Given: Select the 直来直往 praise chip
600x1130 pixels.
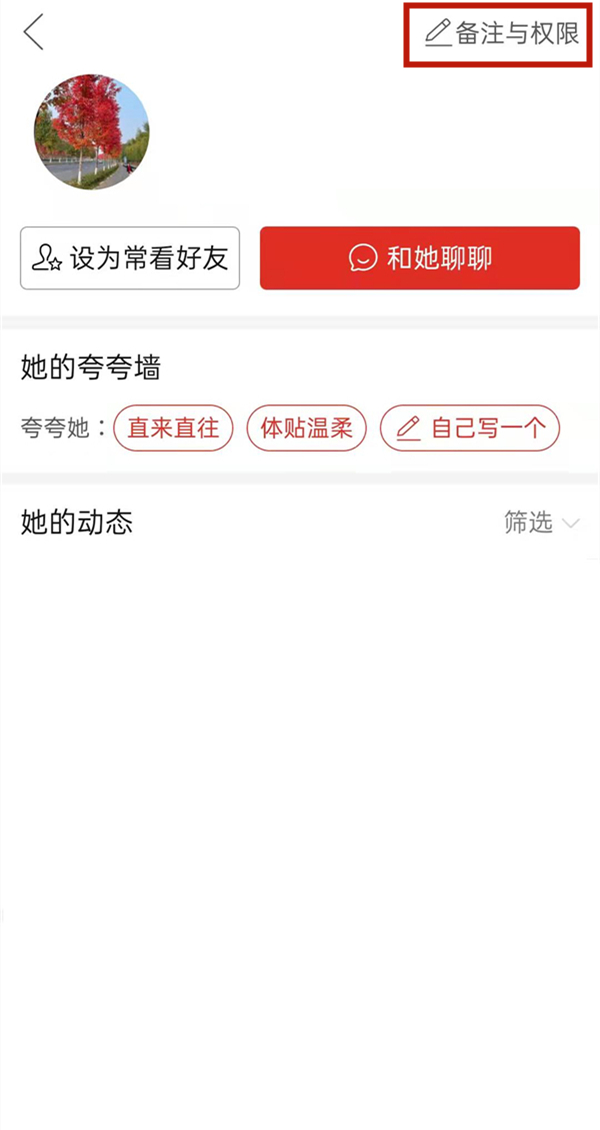Looking at the screenshot, I should (x=173, y=429).
